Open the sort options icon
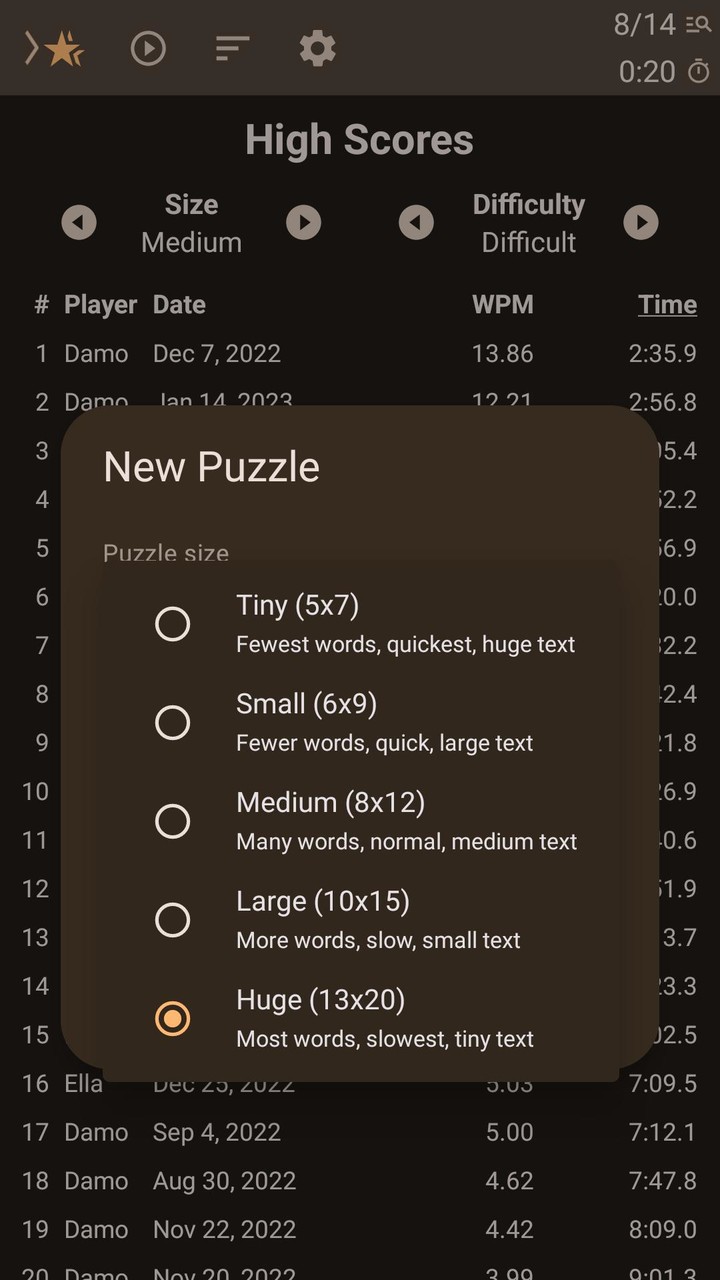Screen dimensions: 720x1280 point(231,48)
